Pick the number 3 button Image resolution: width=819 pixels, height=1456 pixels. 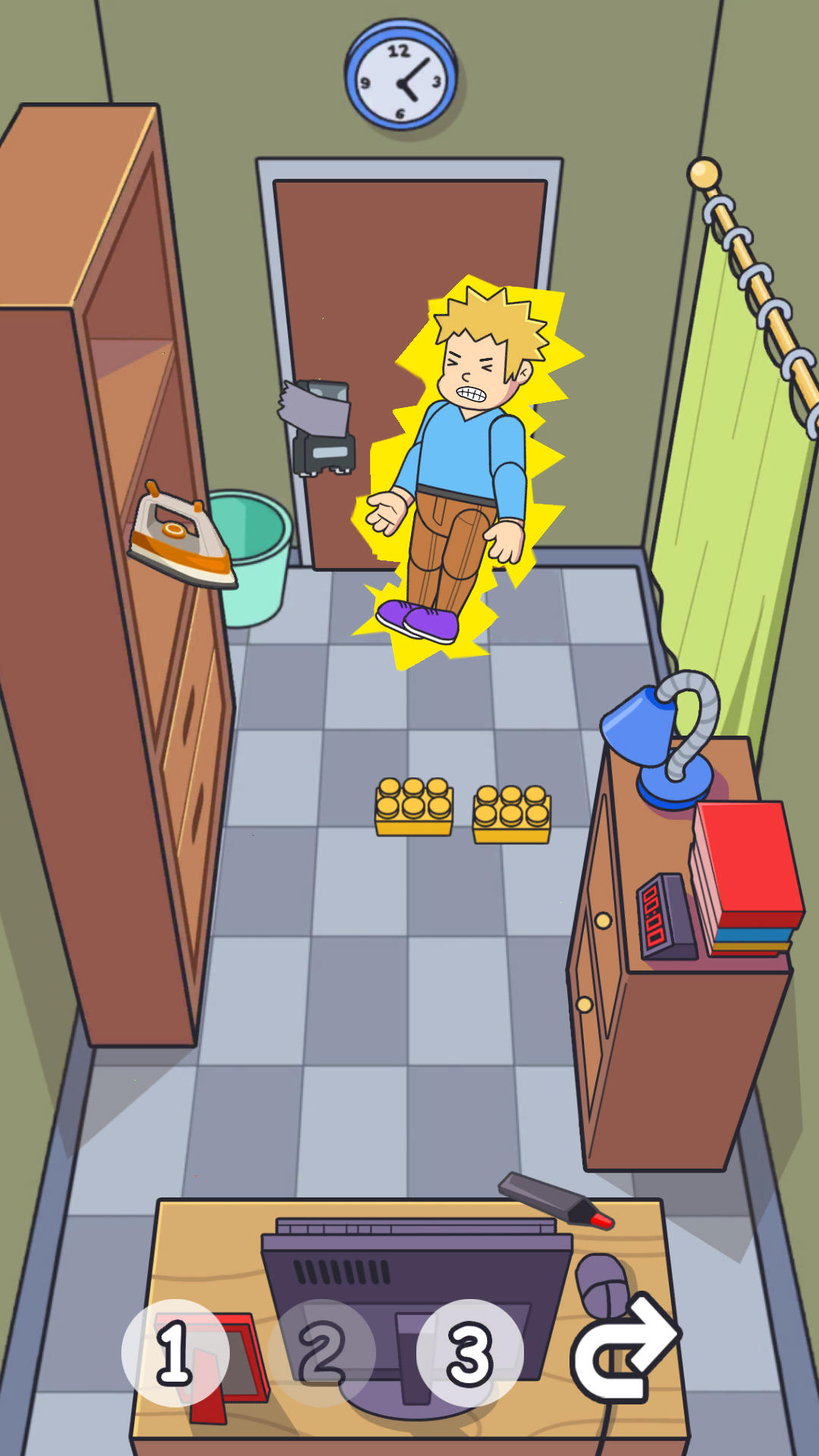(x=469, y=1353)
